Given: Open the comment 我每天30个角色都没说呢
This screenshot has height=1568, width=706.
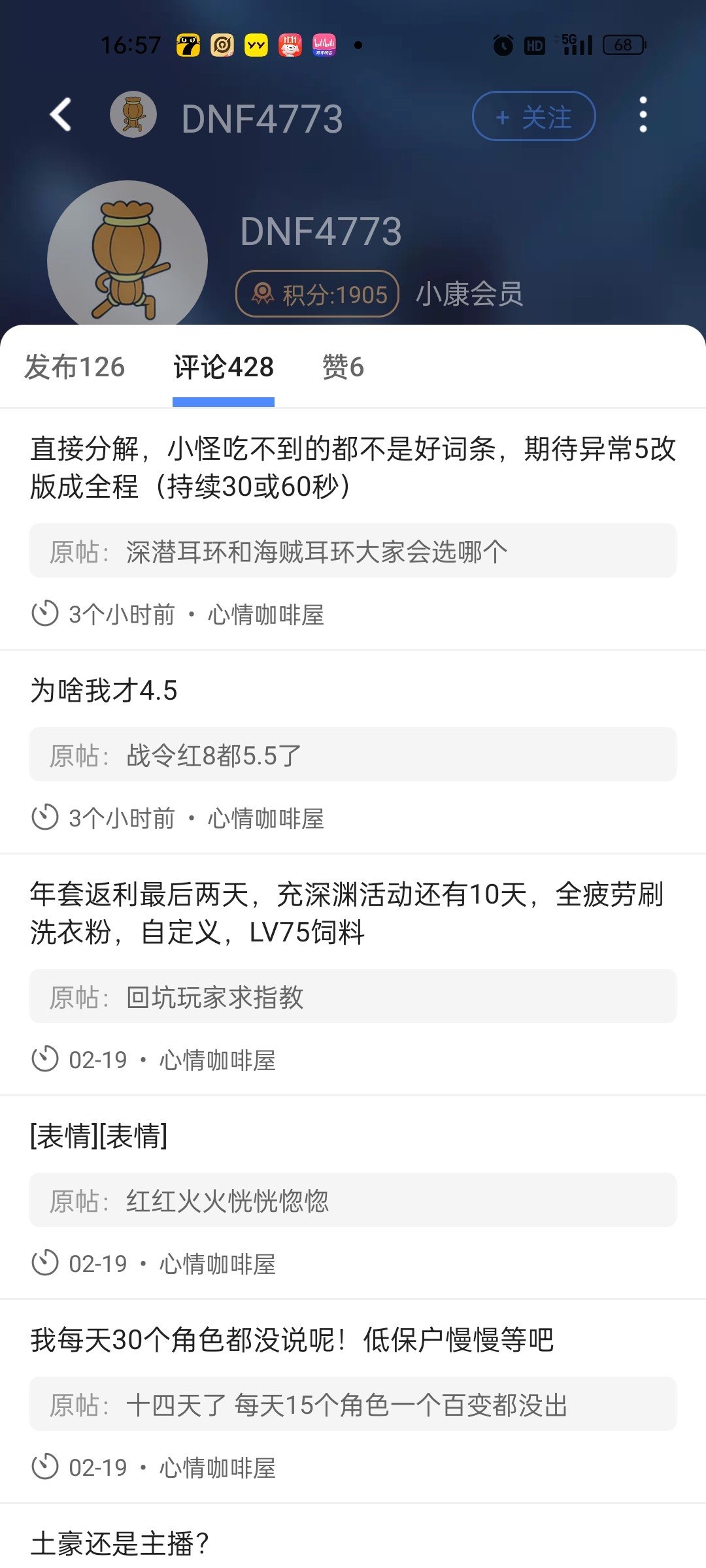Looking at the screenshot, I should [x=292, y=1340].
